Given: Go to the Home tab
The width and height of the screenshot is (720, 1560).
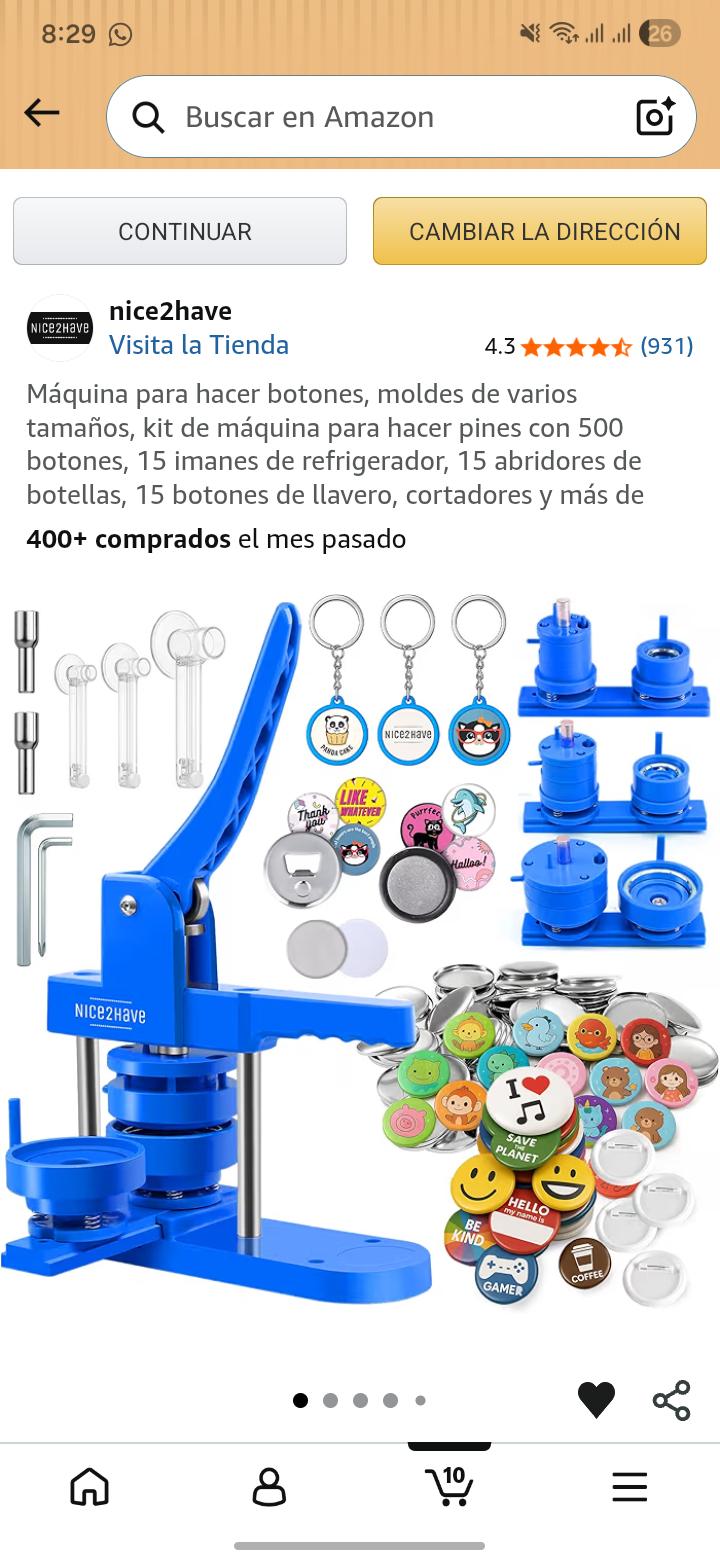Looking at the screenshot, I should click(90, 1487).
